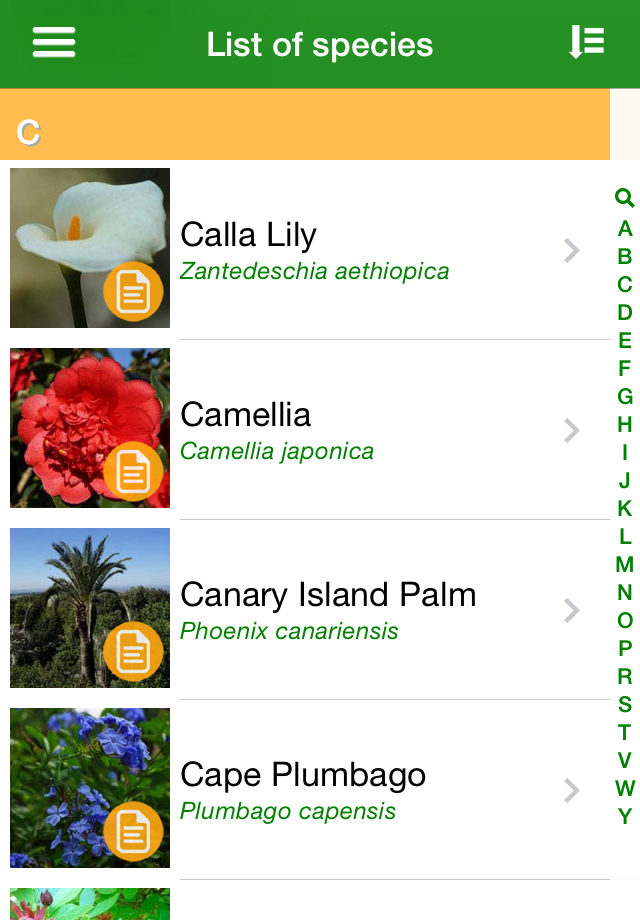Tap the search icon in alphabet index
Image resolution: width=640 pixels, height=920 pixels.
click(625, 198)
